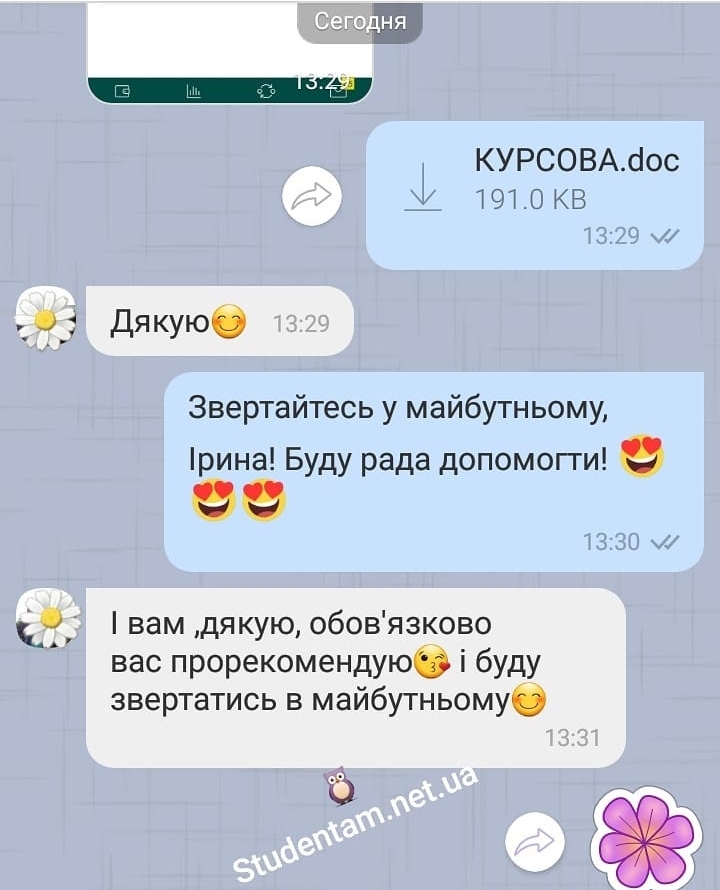
Task: Open daisy avatar beside the Дякую message
Action: [x=46, y=319]
